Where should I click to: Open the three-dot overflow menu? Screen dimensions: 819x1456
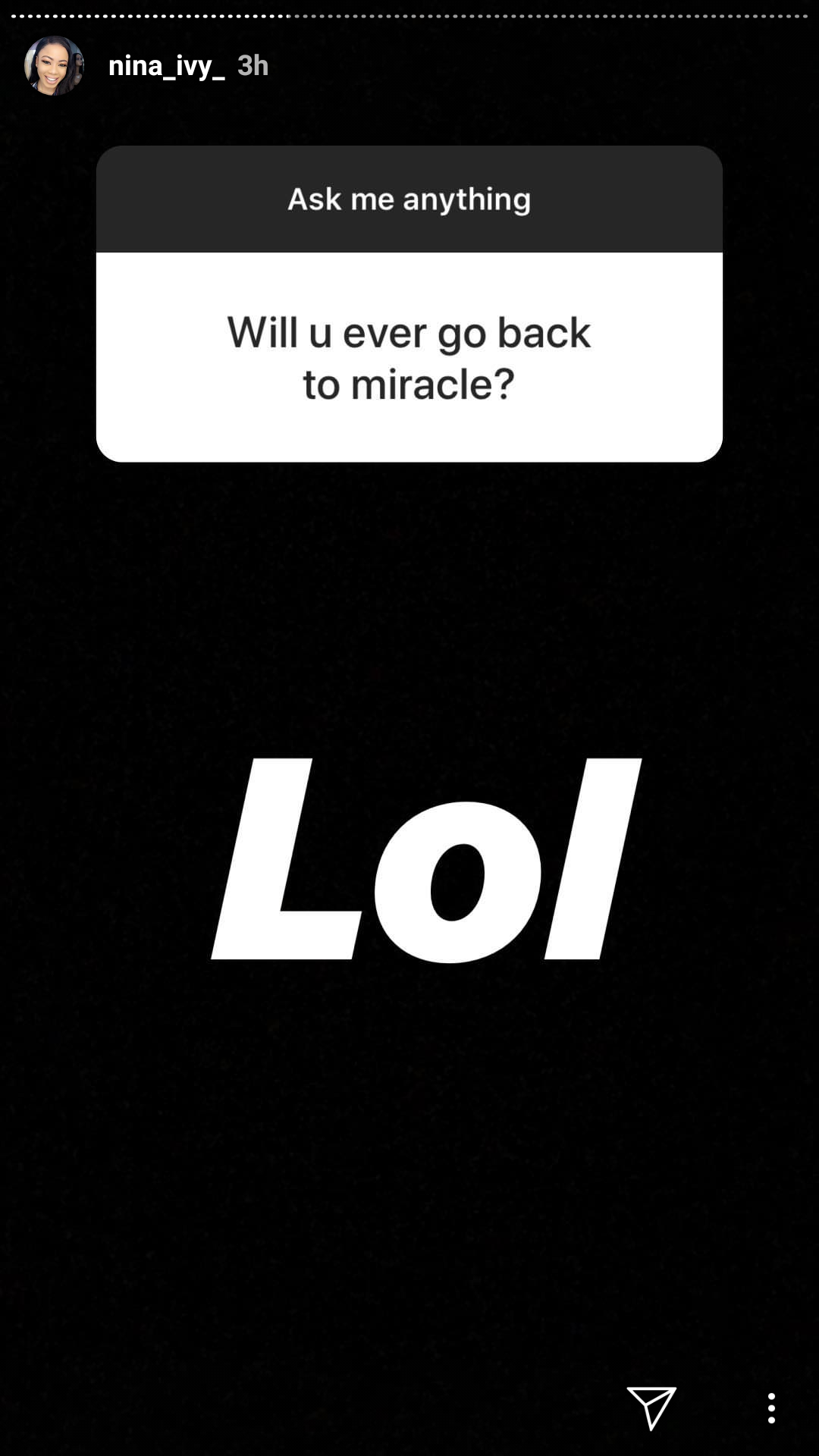[771, 1408]
